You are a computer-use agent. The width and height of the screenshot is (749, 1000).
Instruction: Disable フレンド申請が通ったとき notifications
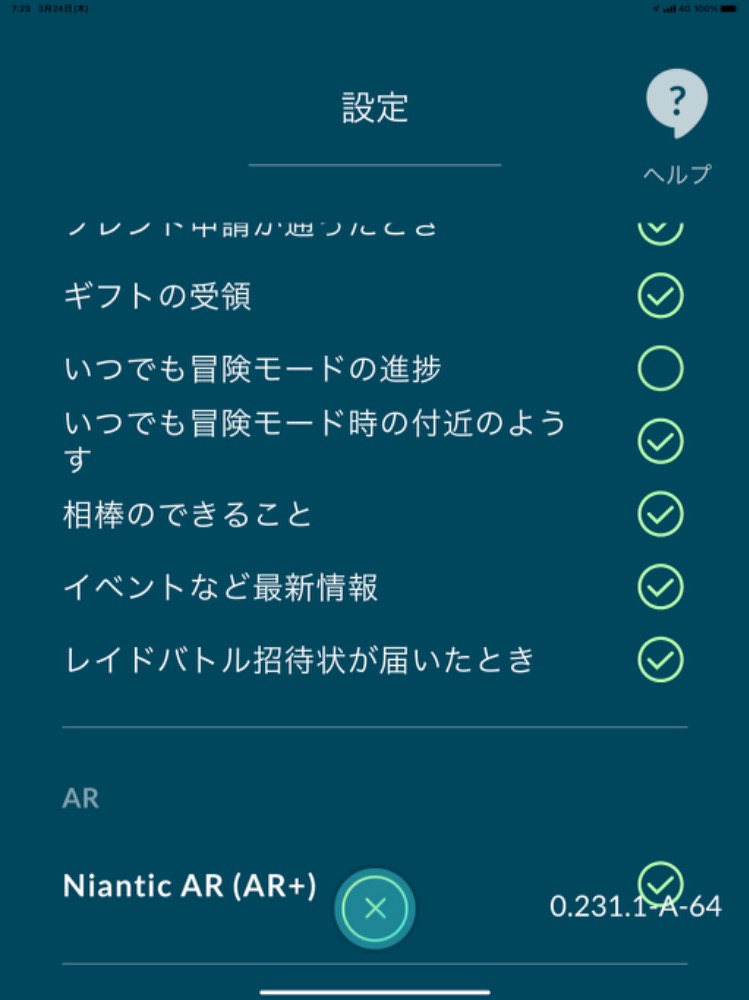(x=661, y=227)
